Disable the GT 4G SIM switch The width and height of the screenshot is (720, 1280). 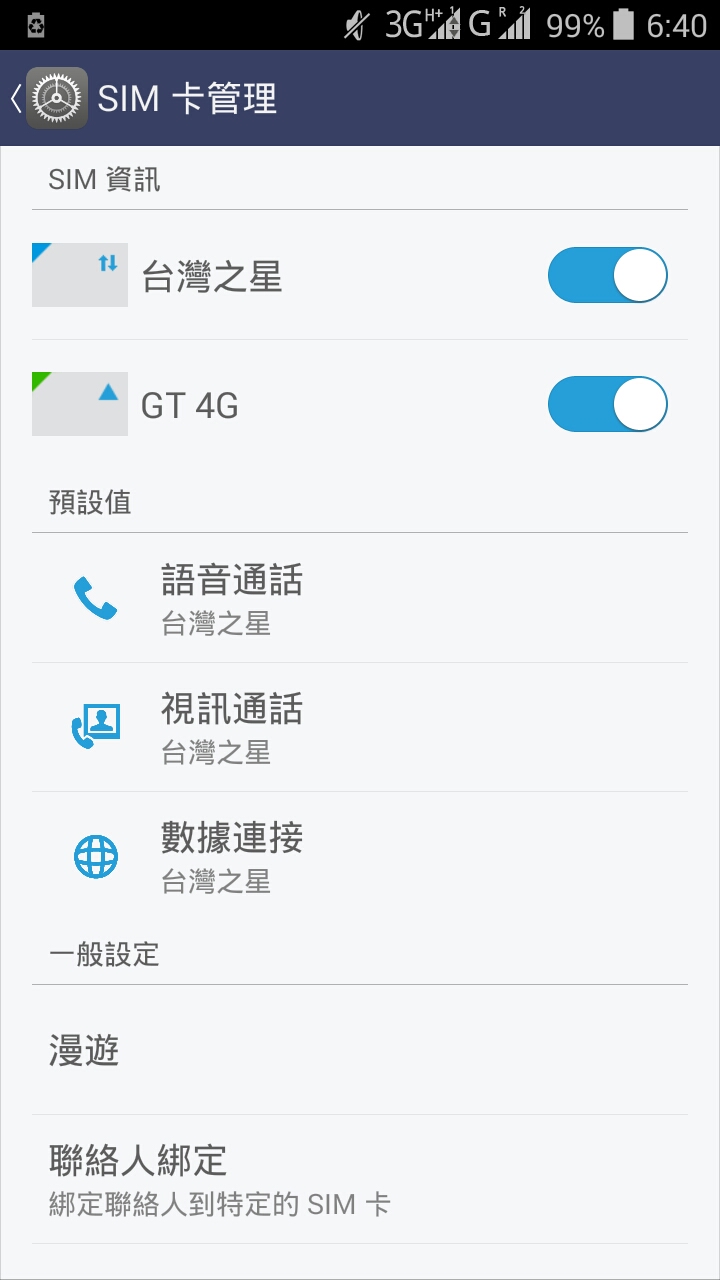click(x=607, y=404)
